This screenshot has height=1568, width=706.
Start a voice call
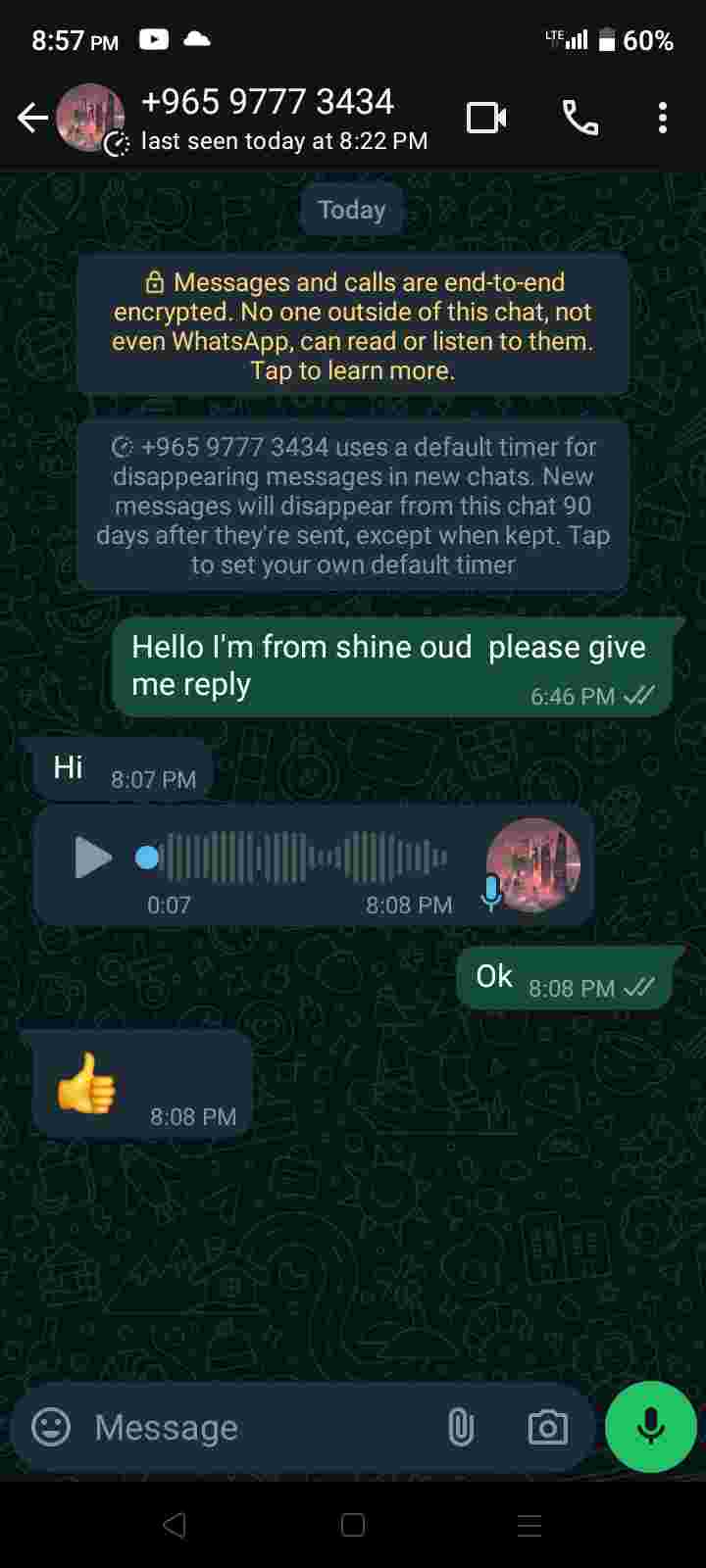point(580,119)
